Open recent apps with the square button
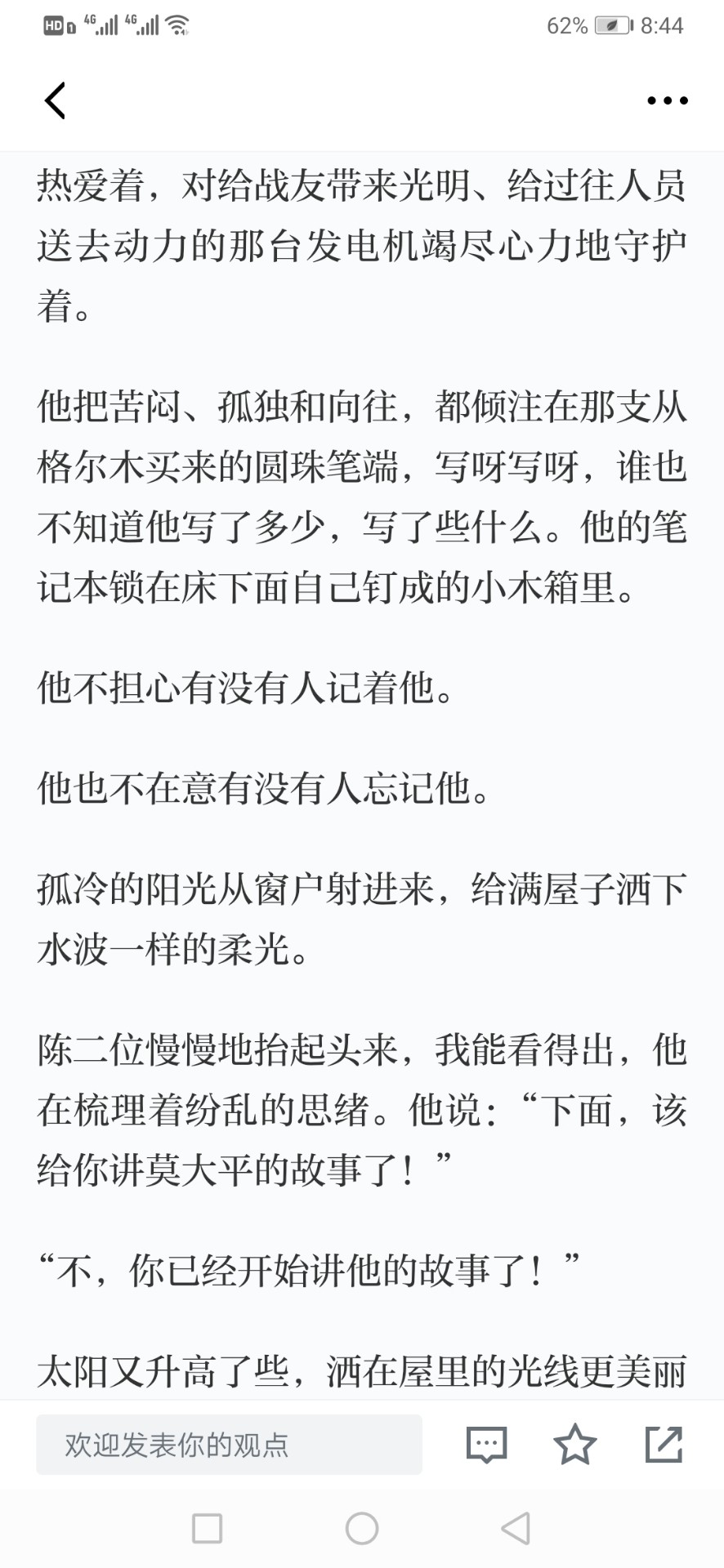This screenshot has height=1568, width=724. [x=207, y=1529]
